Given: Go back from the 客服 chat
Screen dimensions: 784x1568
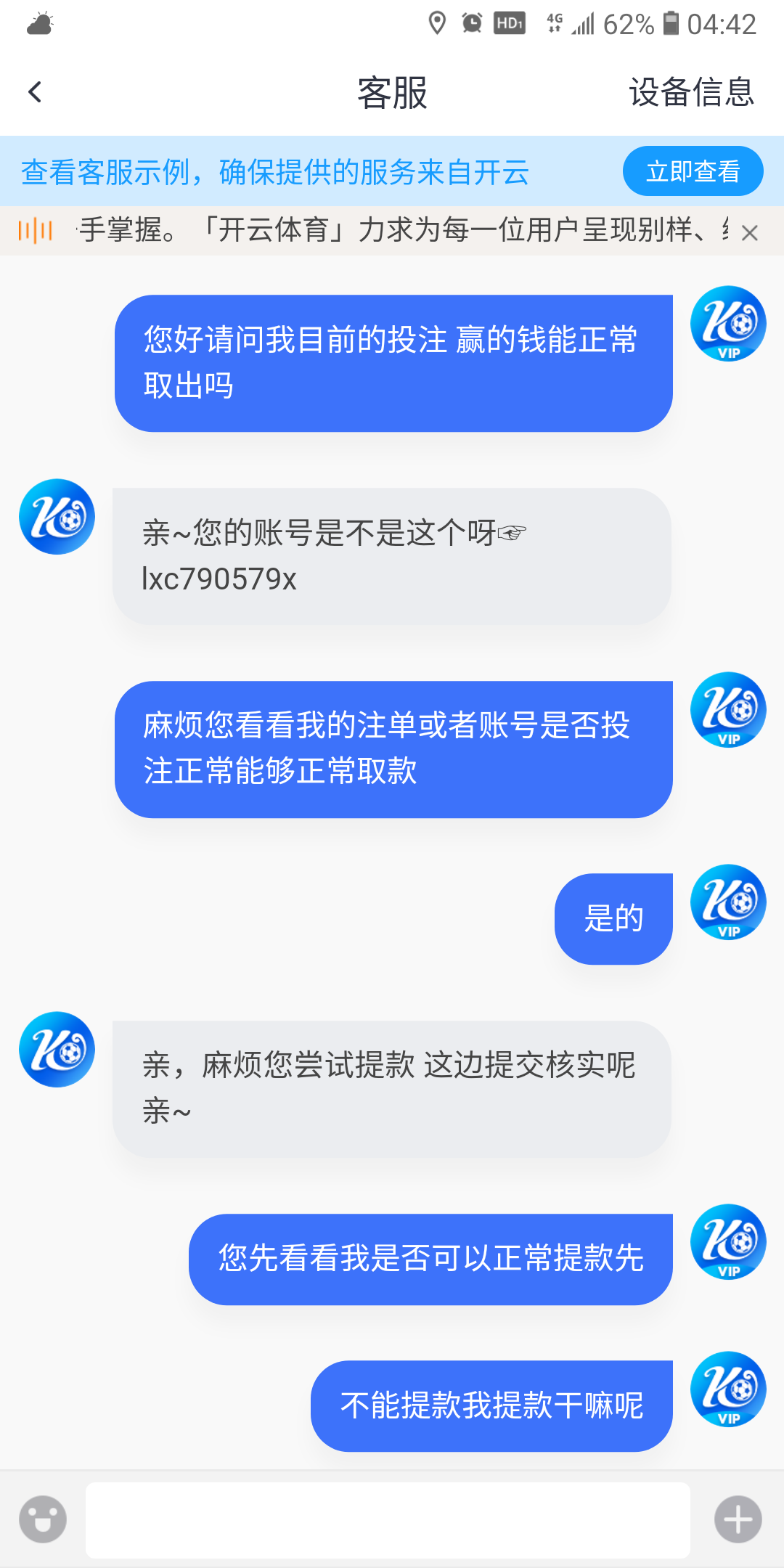Looking at the screenshot, I should [35, 92].
